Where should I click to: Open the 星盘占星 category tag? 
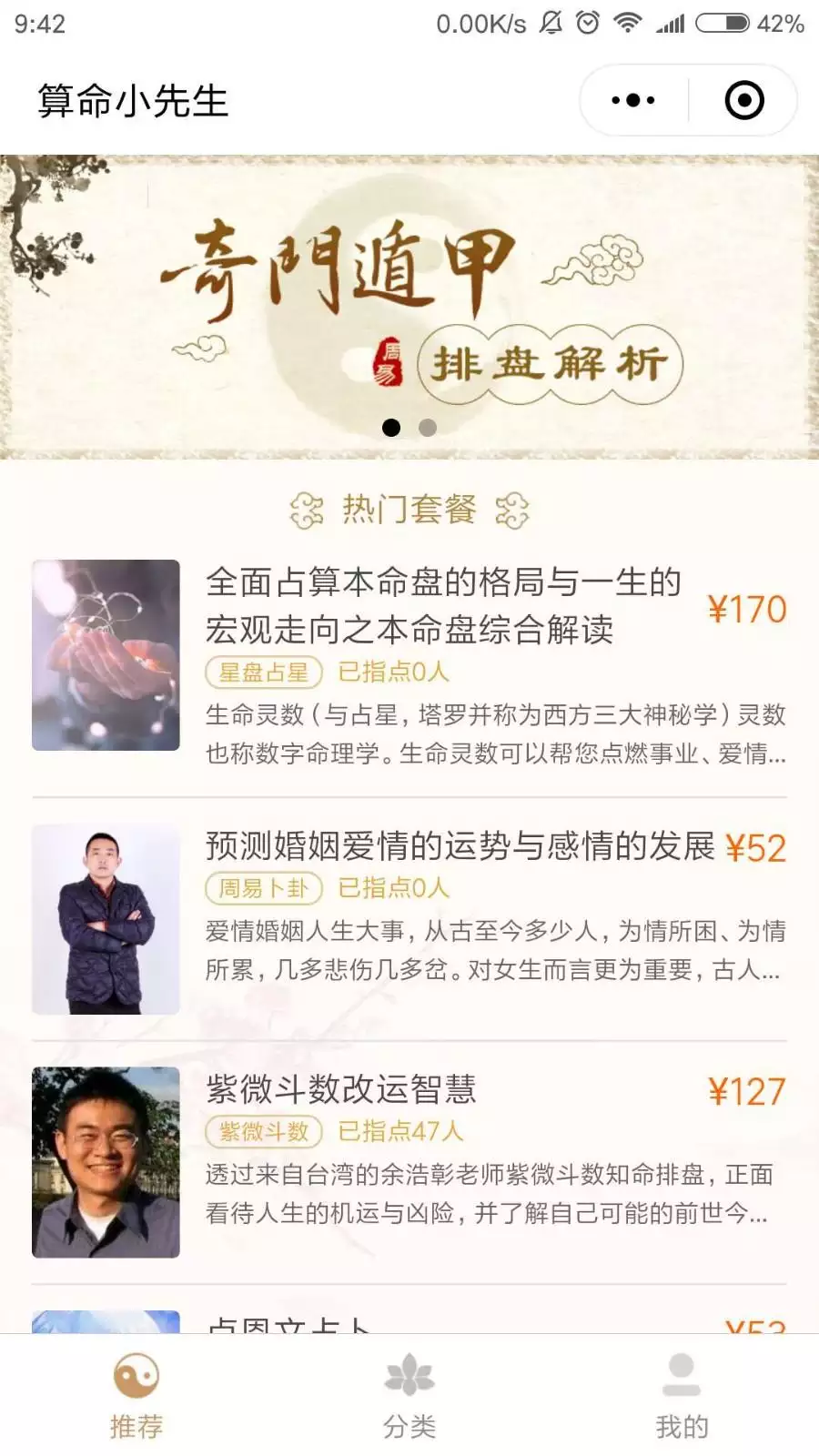click(x=264, y=674)
